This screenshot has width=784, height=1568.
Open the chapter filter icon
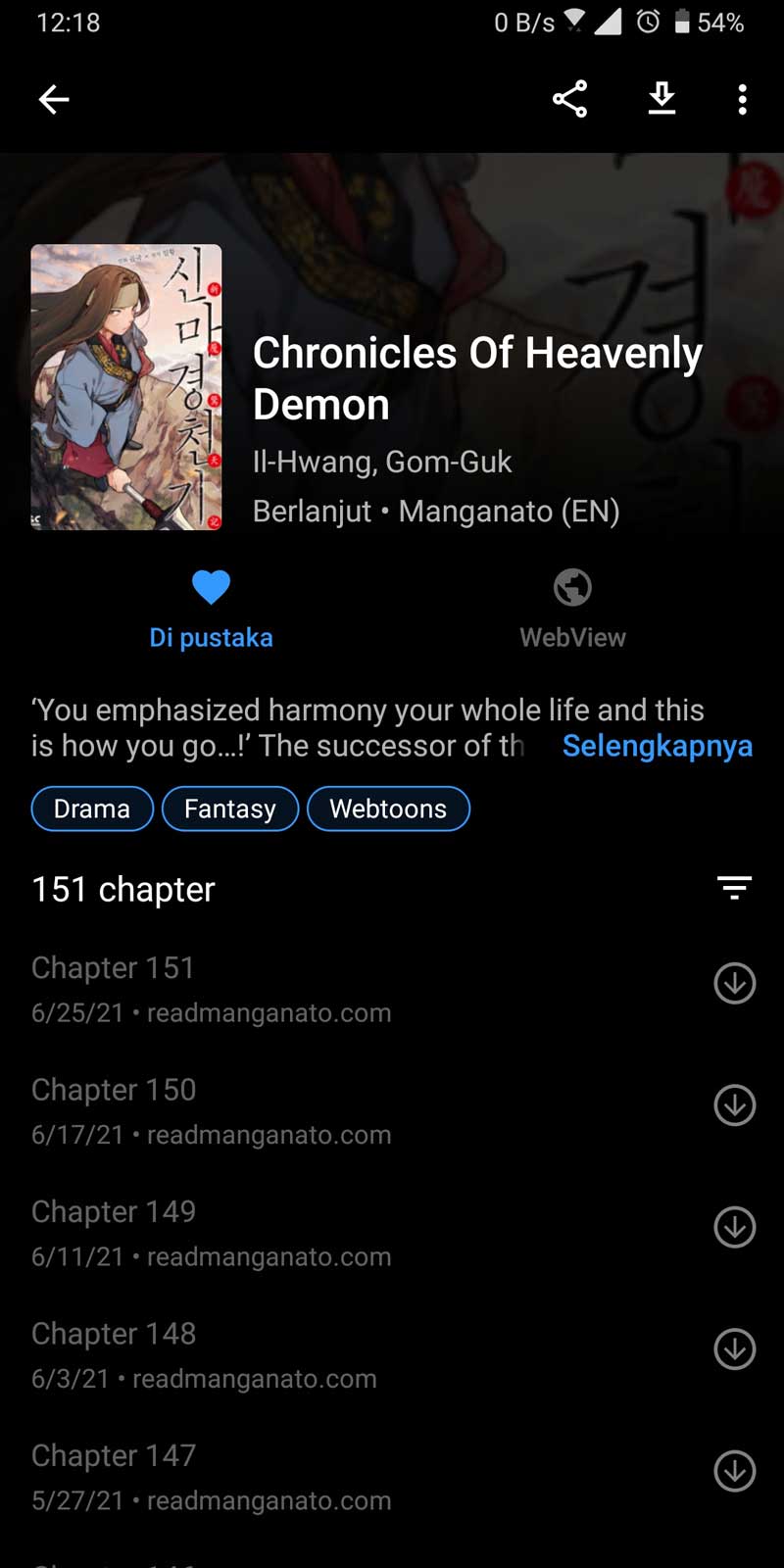[734, 888]
